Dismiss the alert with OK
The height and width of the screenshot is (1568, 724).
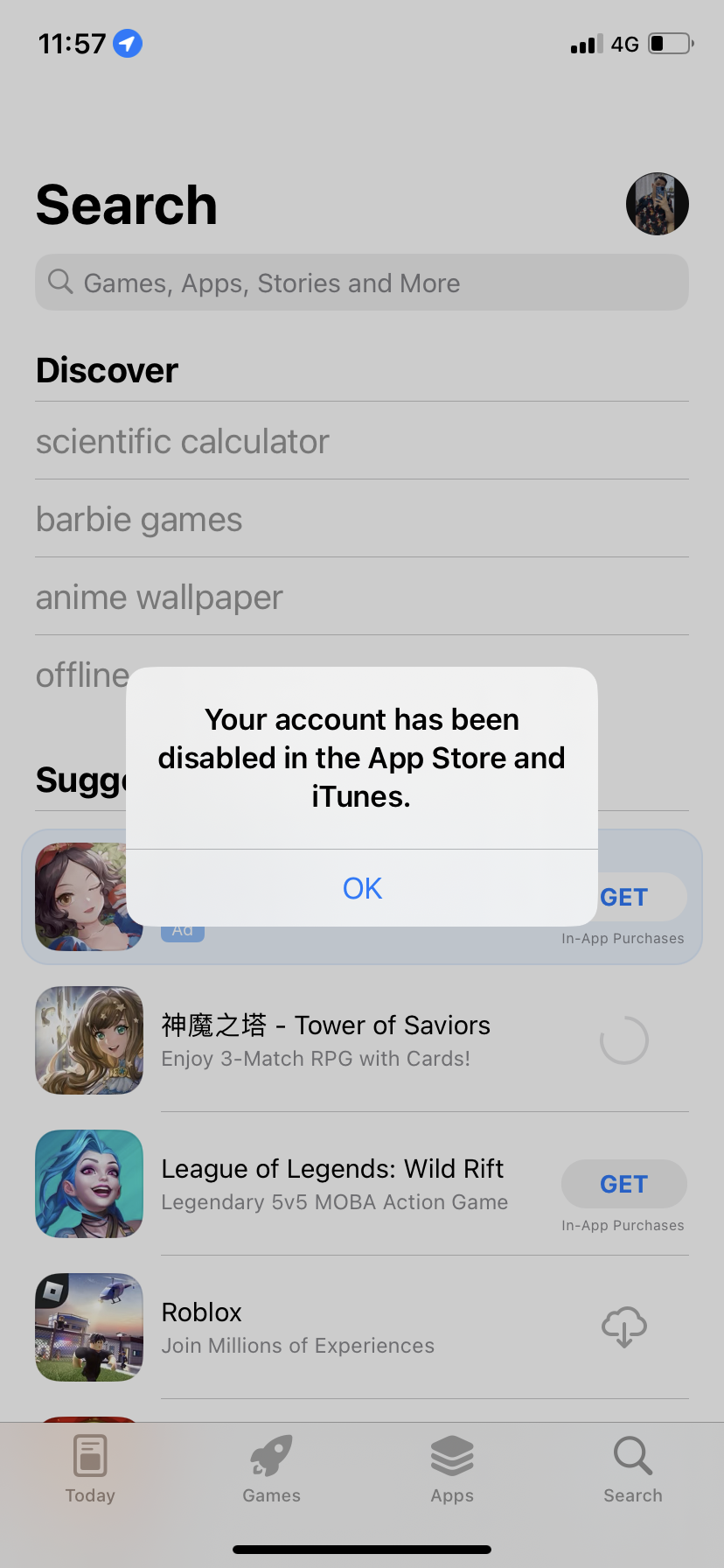click(362, 888)
